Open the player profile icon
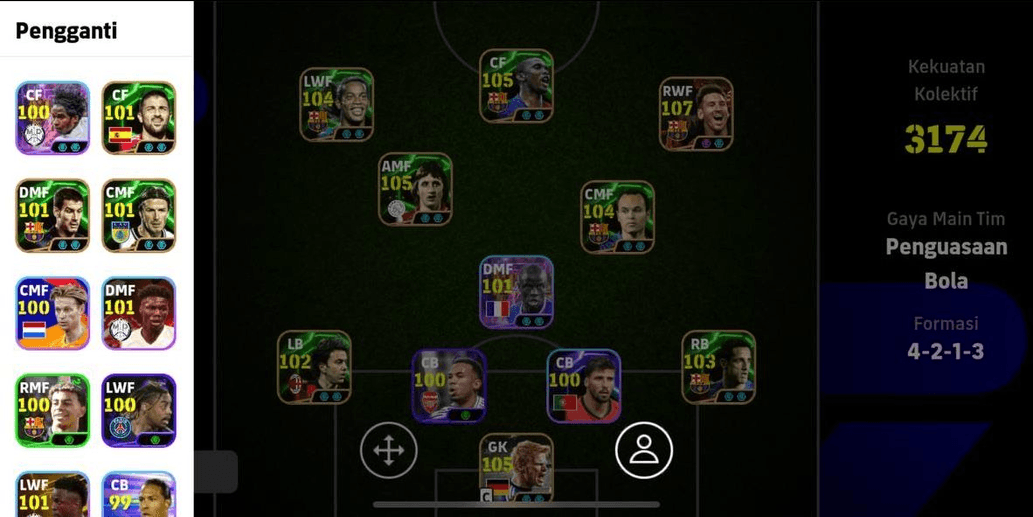Viewport: 1033px width, 517px height. tap(644, 451)
